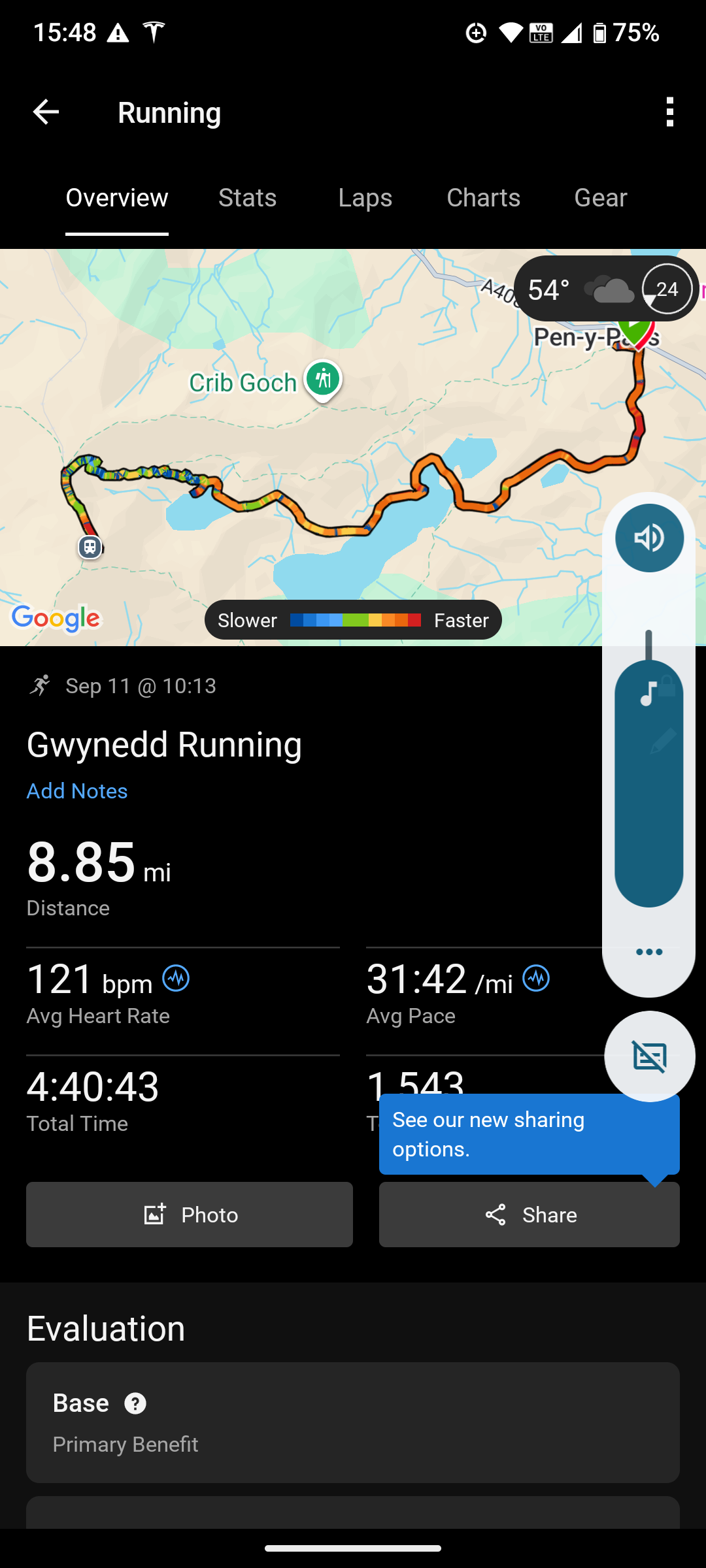The height and width of the screenshot is (1568, 706).
Task: Tap the Add Notes link
Action: tap(77, 791)
